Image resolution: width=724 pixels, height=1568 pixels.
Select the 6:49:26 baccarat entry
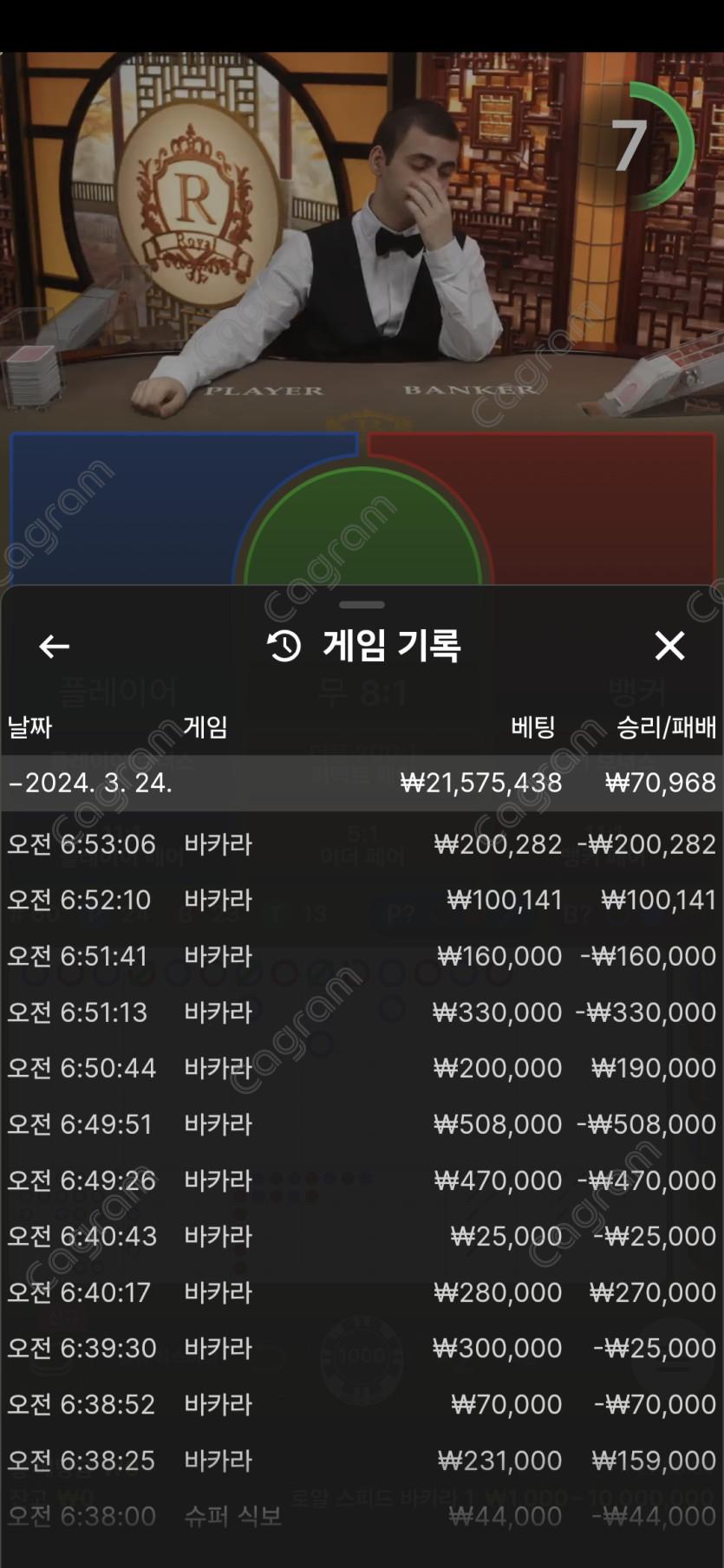click(362, 1181)
